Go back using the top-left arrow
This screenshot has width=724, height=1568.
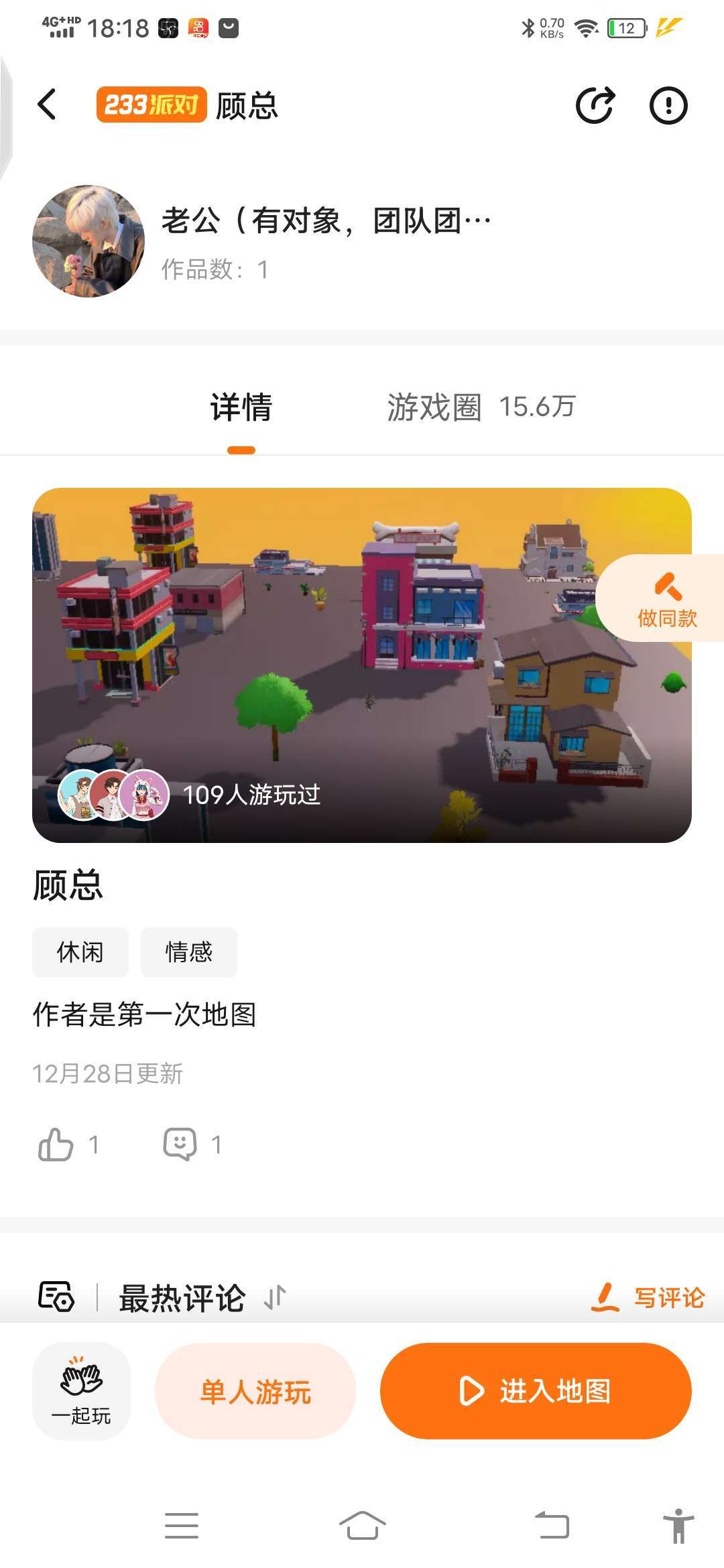pyautogui.click(x=47, y=105)
